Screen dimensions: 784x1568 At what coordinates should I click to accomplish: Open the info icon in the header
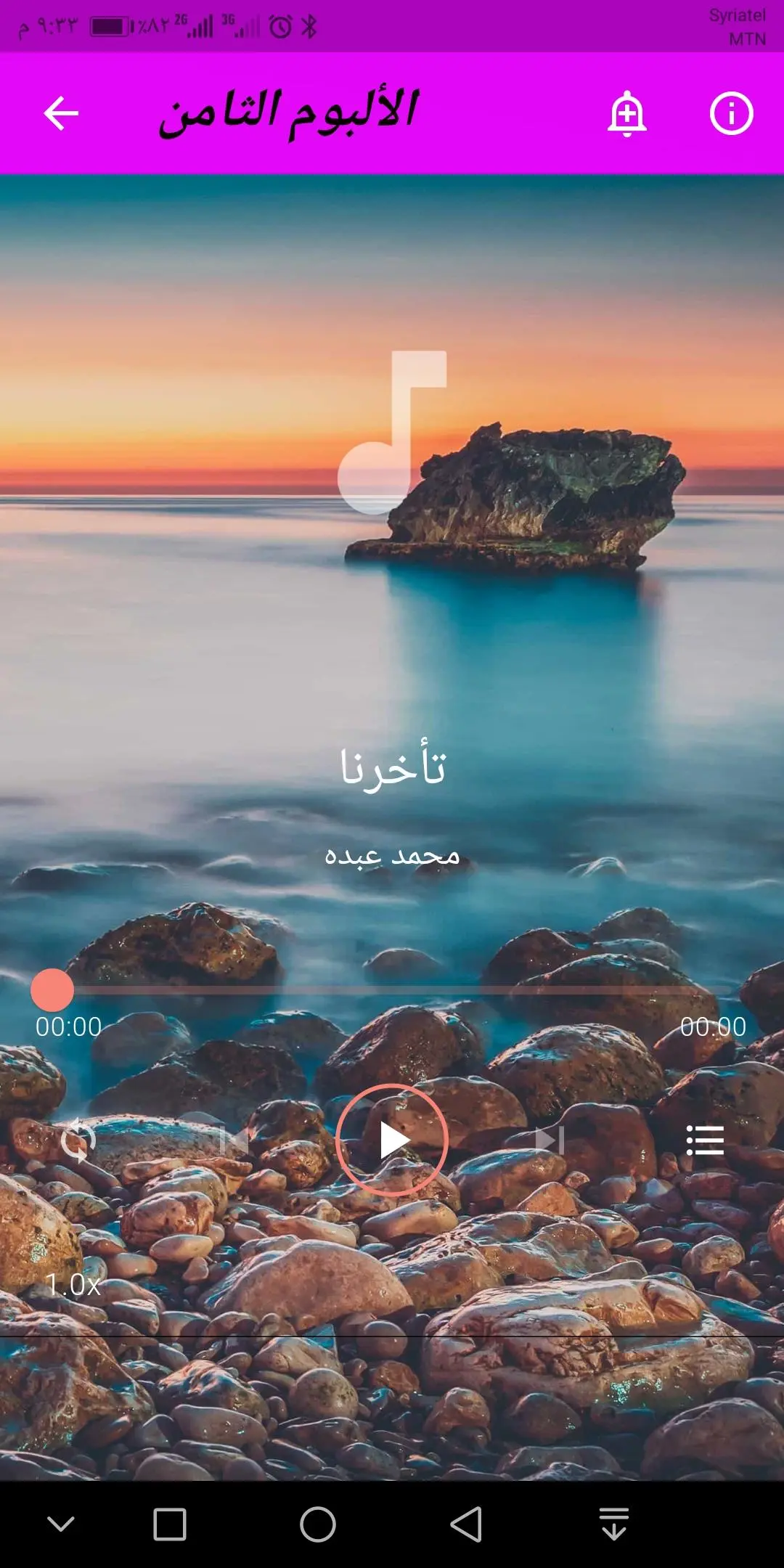coord(731,114)
